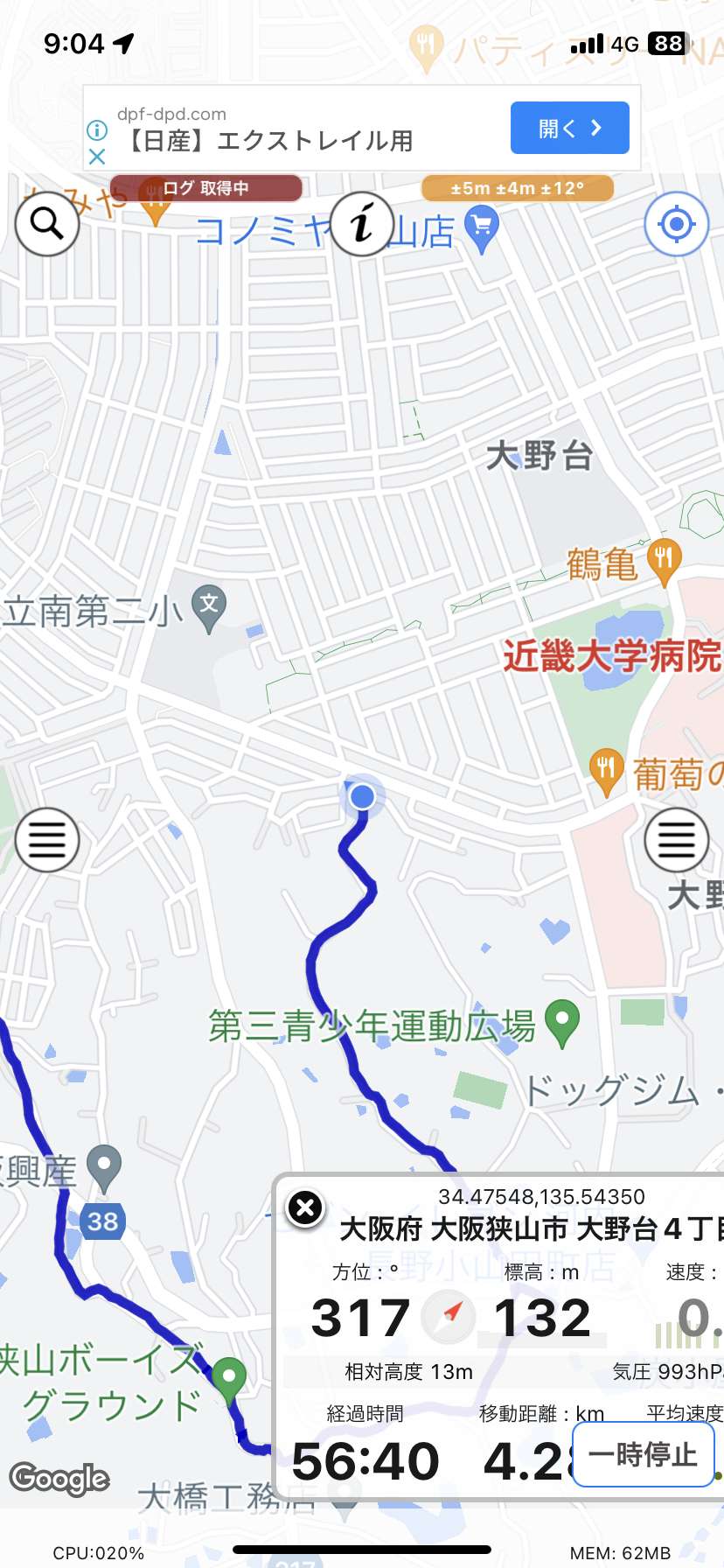
Task: Select the 鶴亀 restaurant map pin
Action: point(664,562)
